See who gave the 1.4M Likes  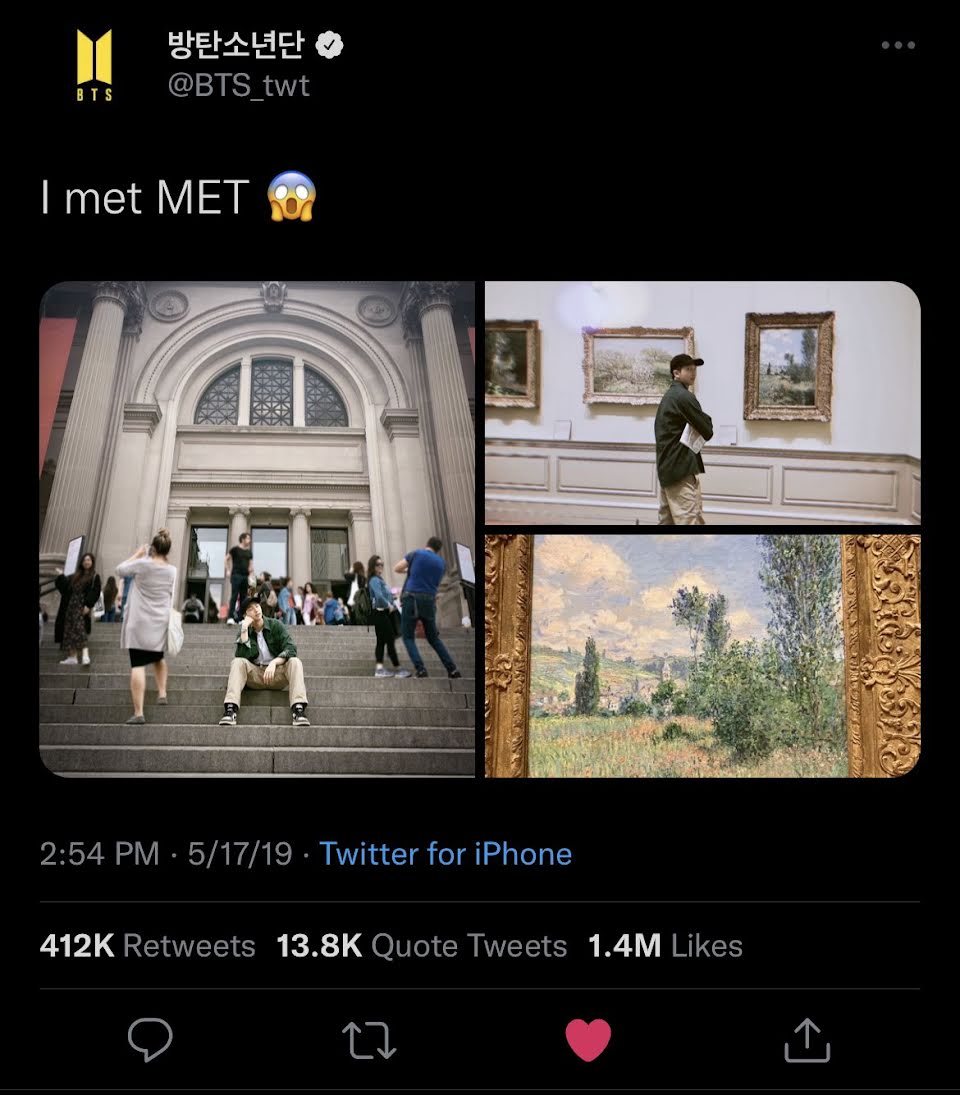(665, 946)
